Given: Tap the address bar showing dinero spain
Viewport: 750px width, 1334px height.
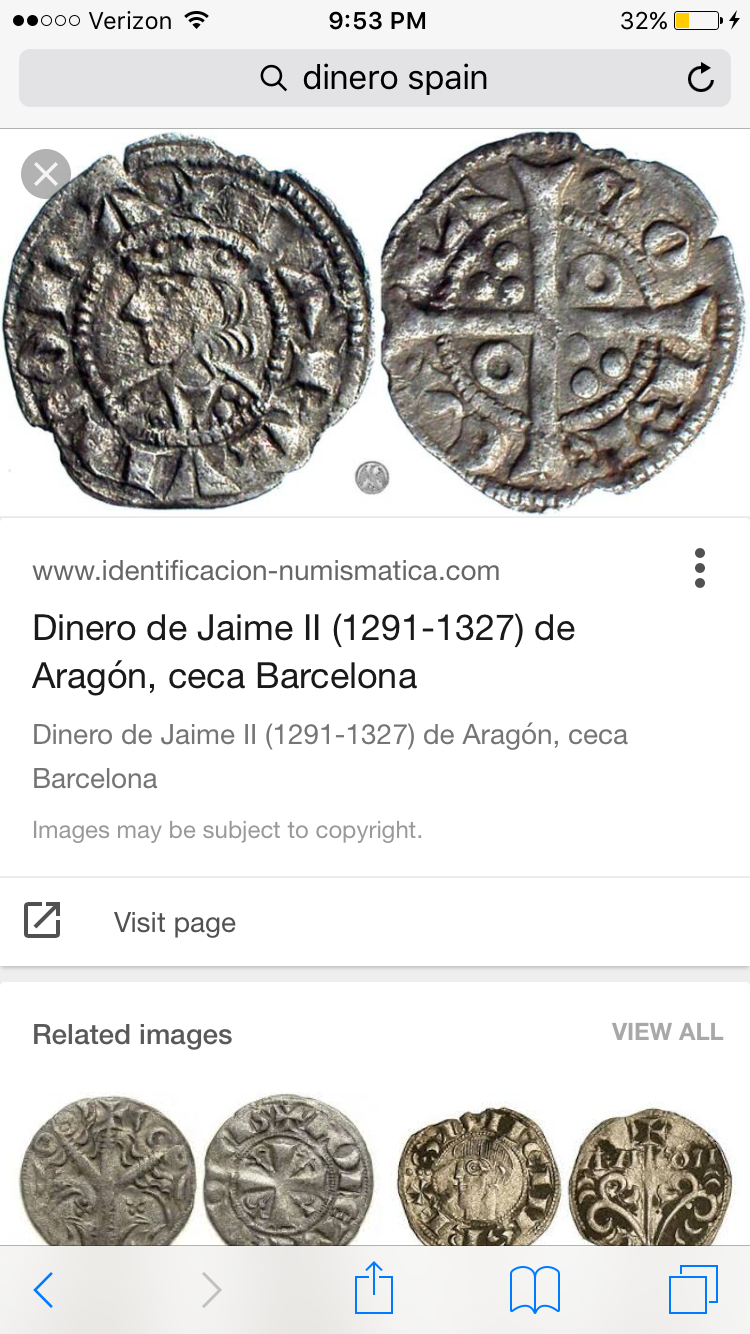Looking at the screenshot, I should pos(374,78).
